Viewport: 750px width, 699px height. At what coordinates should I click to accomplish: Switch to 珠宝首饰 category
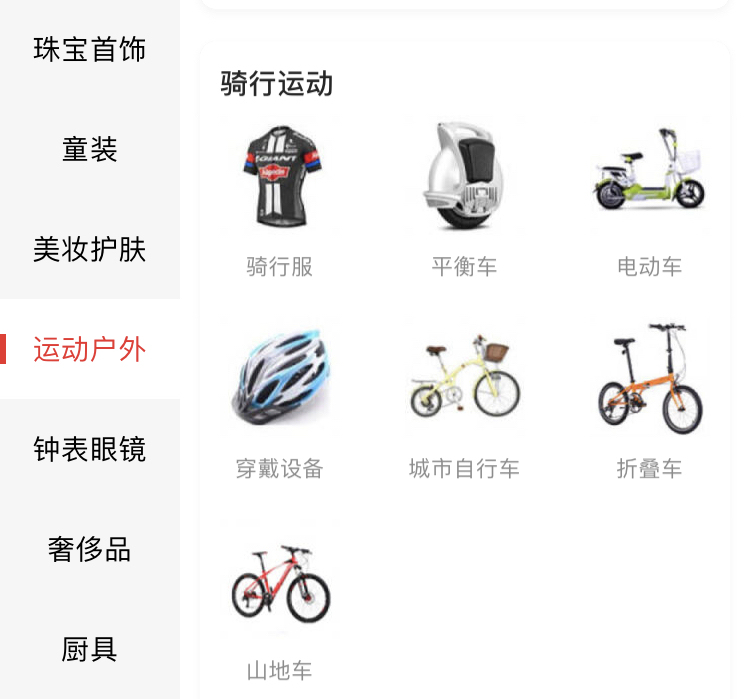(90, 49)
